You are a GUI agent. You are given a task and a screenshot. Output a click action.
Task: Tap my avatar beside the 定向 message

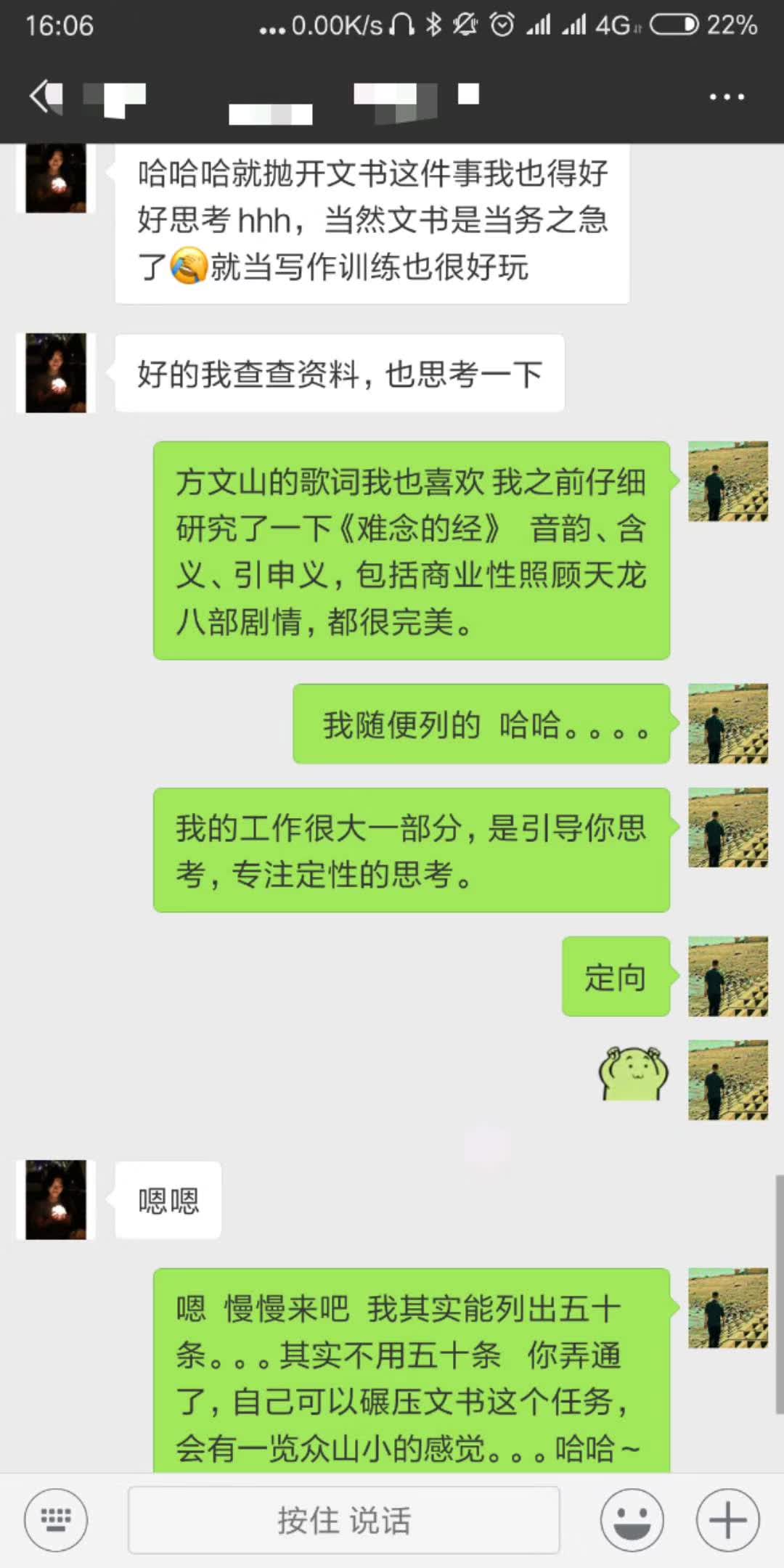click(x=727, y=976)
